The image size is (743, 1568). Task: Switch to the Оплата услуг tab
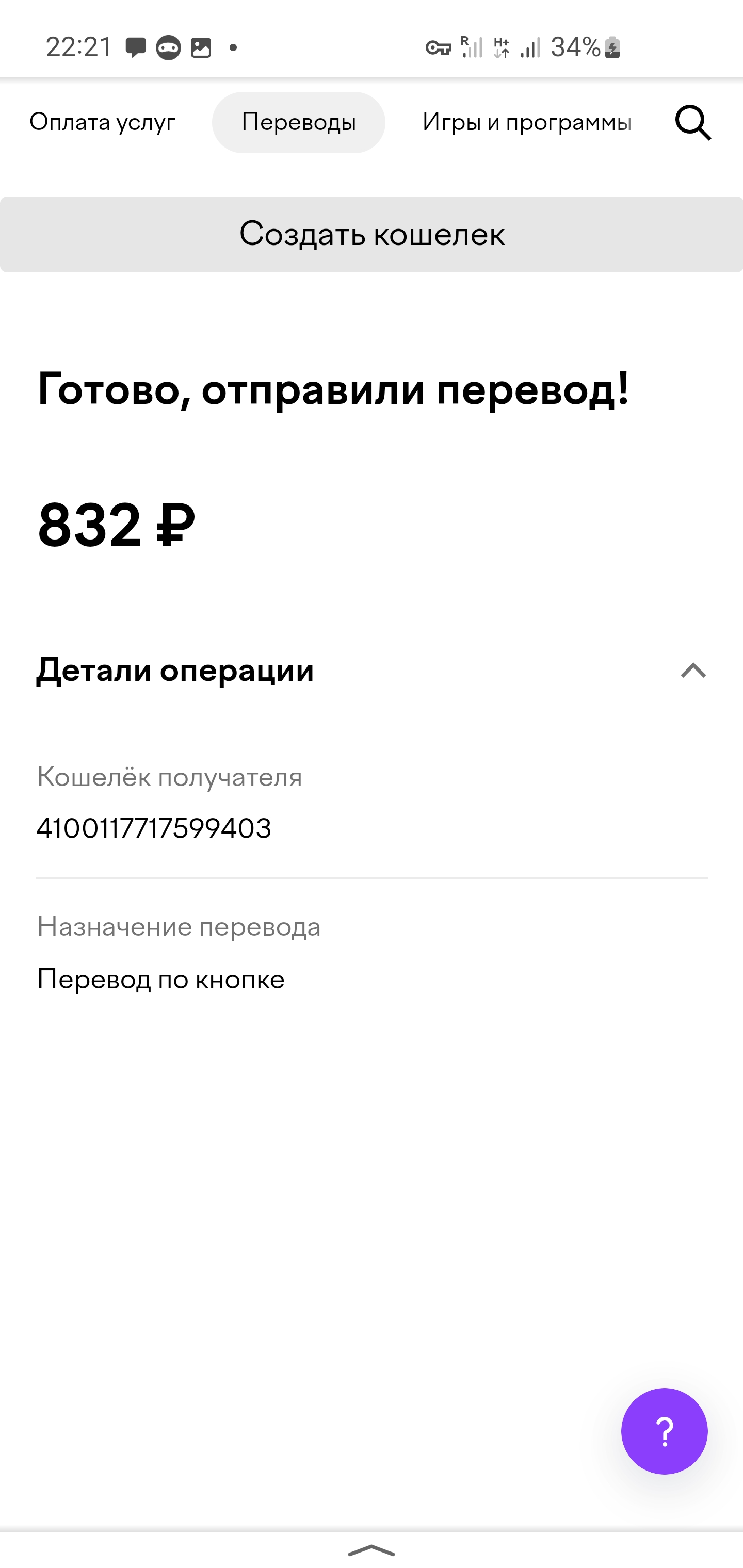pos(102,122)
